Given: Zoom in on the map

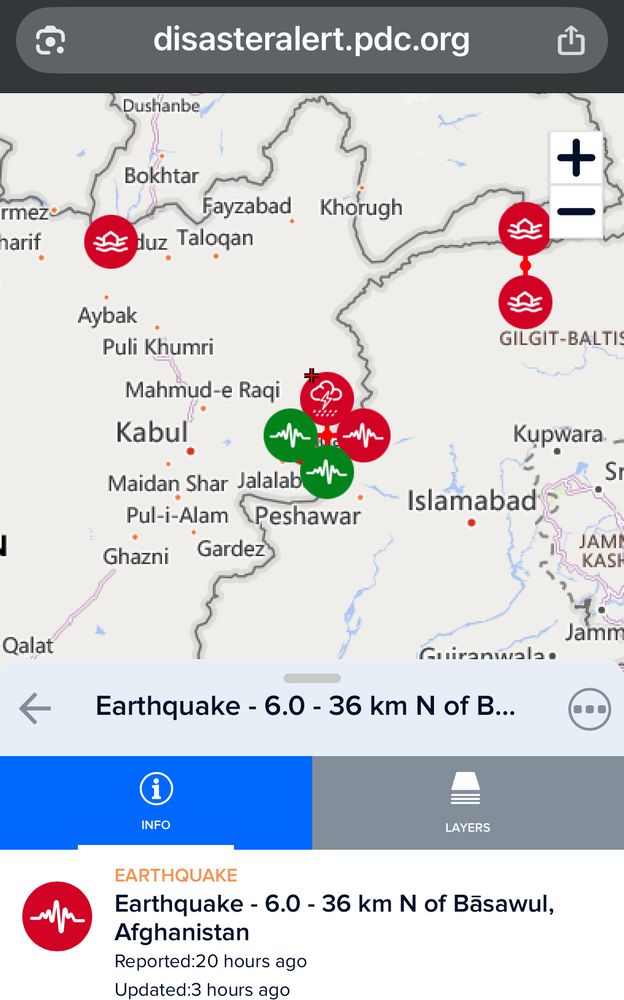Looking at the screenshot, I should pyautogui.click(x=576, y=158).
